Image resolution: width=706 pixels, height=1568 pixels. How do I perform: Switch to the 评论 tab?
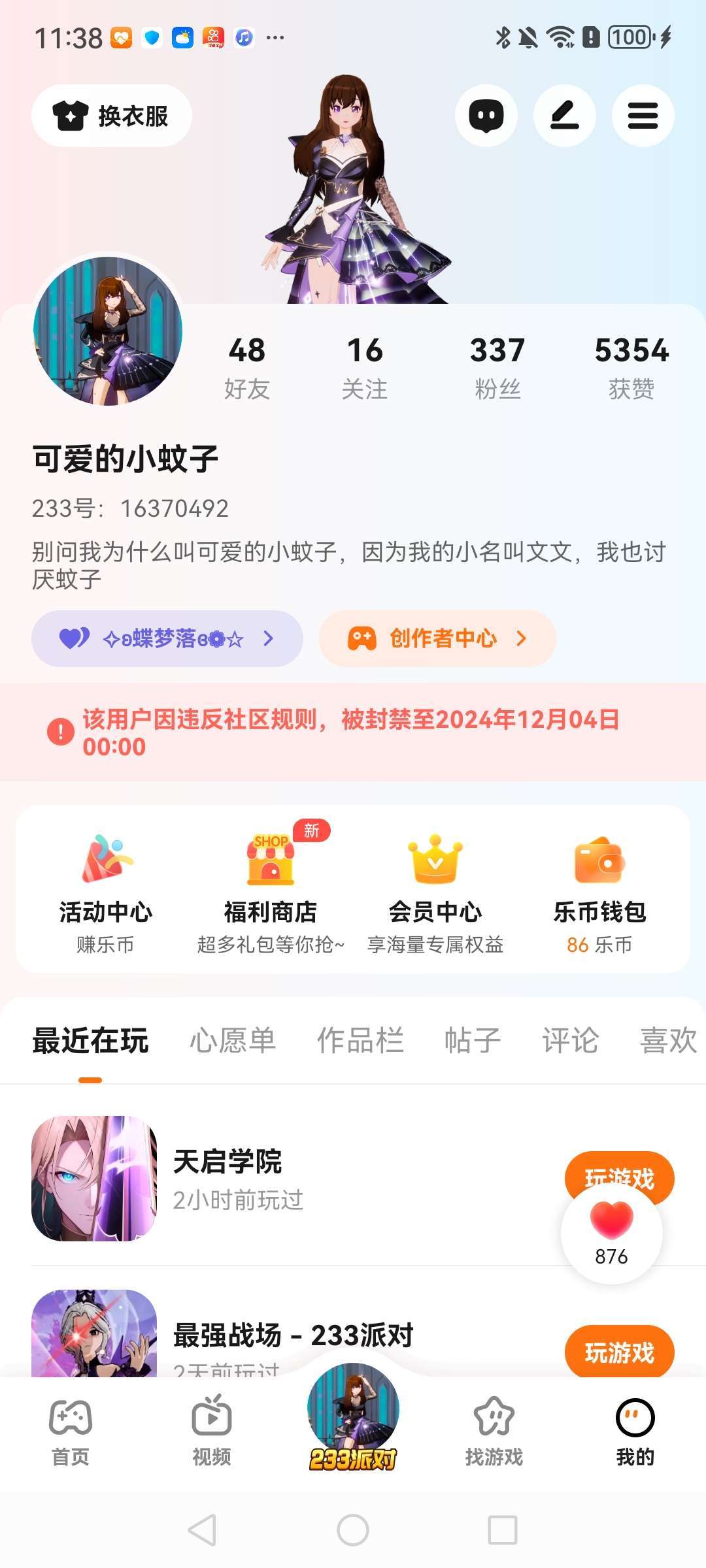click(x=570, y=1040)
